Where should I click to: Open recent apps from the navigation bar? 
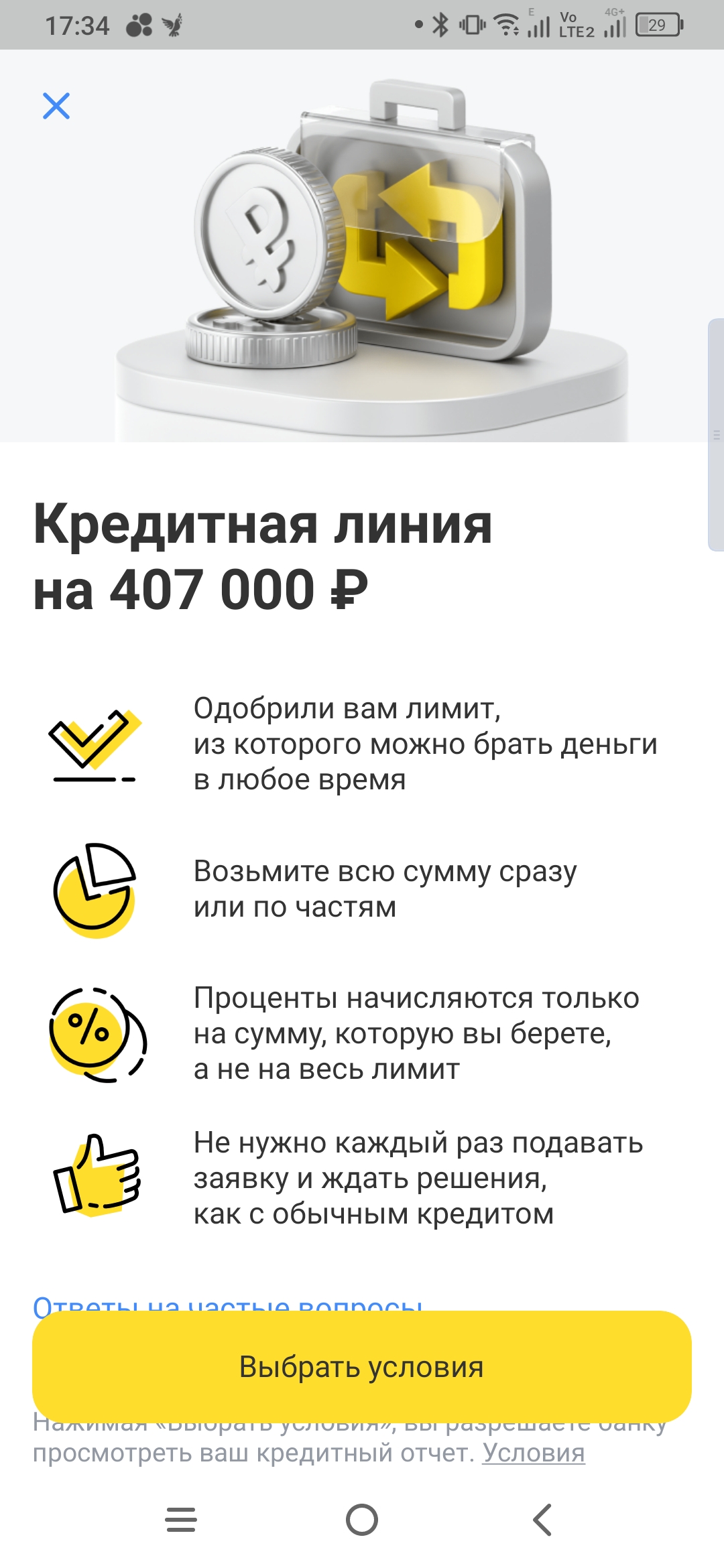coord(181,1520)
